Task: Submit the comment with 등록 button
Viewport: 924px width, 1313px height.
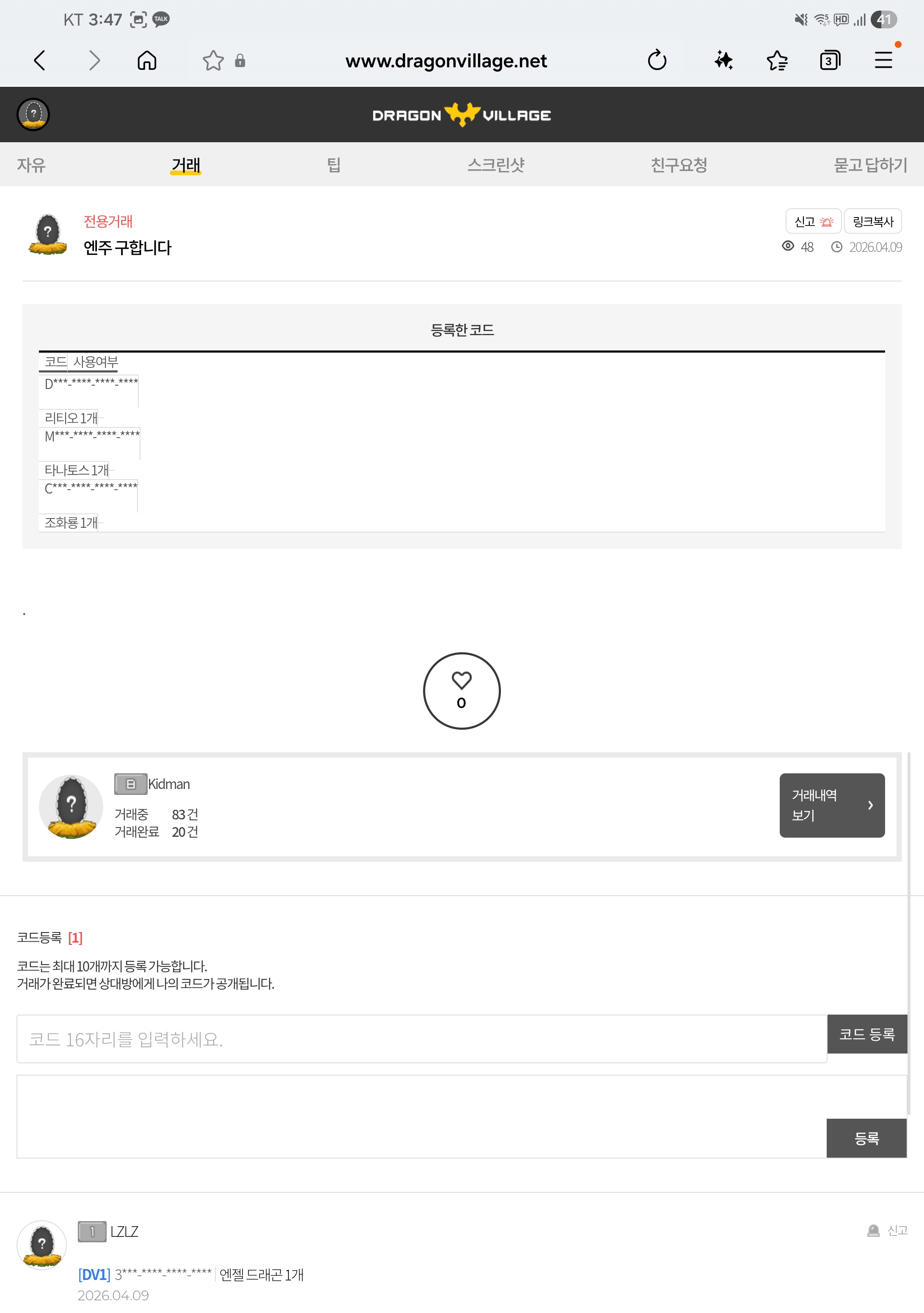Action: pyautogui.click(x=866, y=1138)
